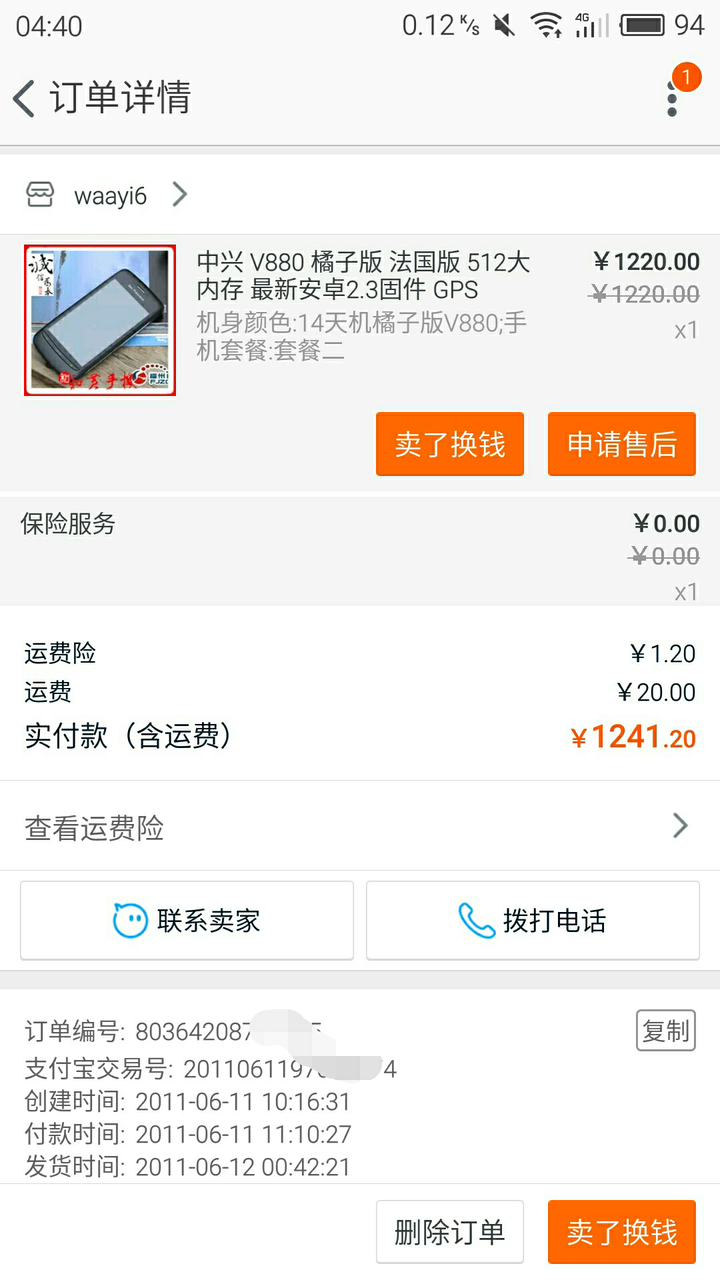The width and height of the screenshot is (720, 1280).
Task: Call the seller with 拨打电话
Action: tap(532, 920)
